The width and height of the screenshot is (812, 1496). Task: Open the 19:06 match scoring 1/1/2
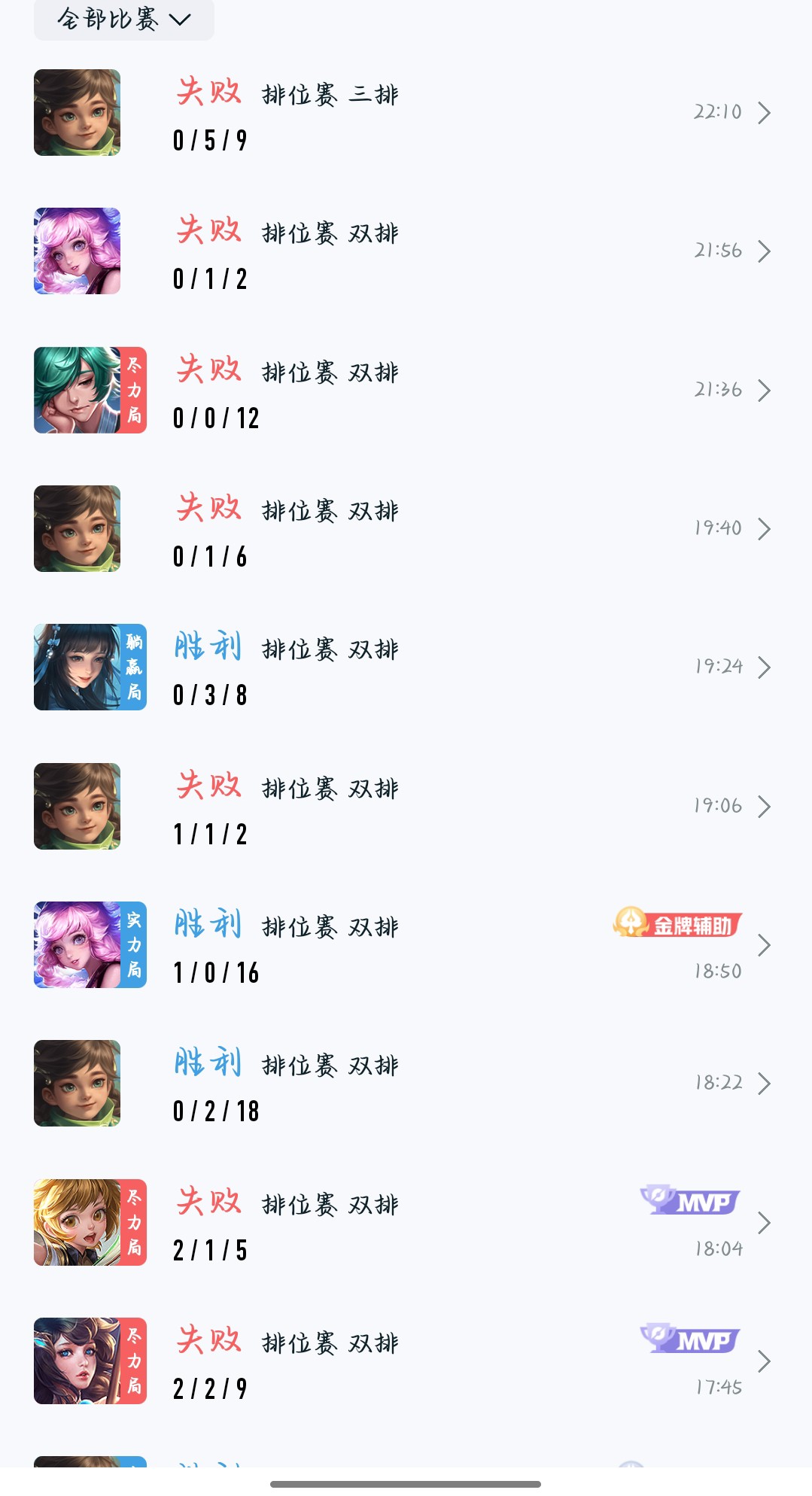[x=406, y=806]
